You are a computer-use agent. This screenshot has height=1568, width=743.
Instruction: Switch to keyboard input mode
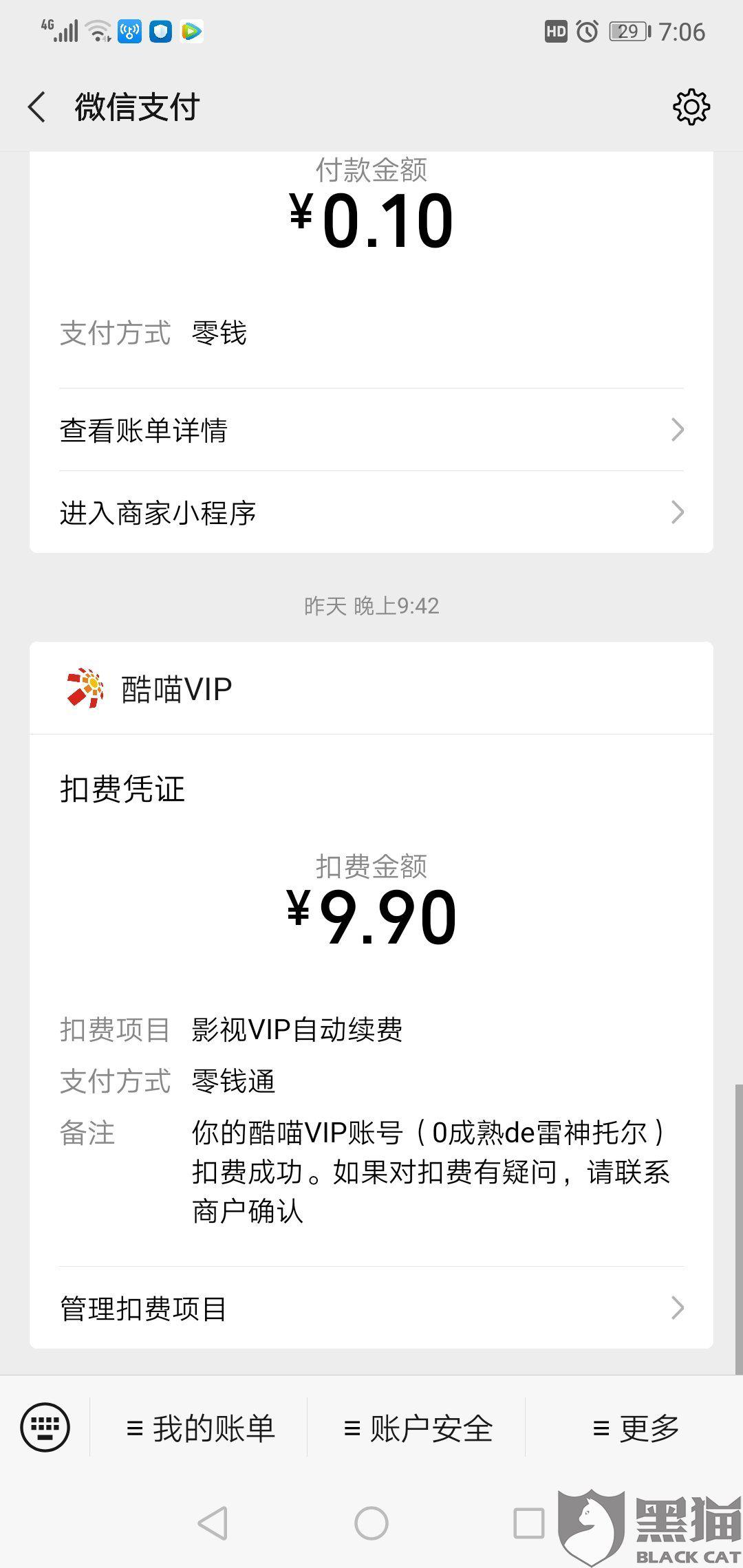pos(45,1427)
